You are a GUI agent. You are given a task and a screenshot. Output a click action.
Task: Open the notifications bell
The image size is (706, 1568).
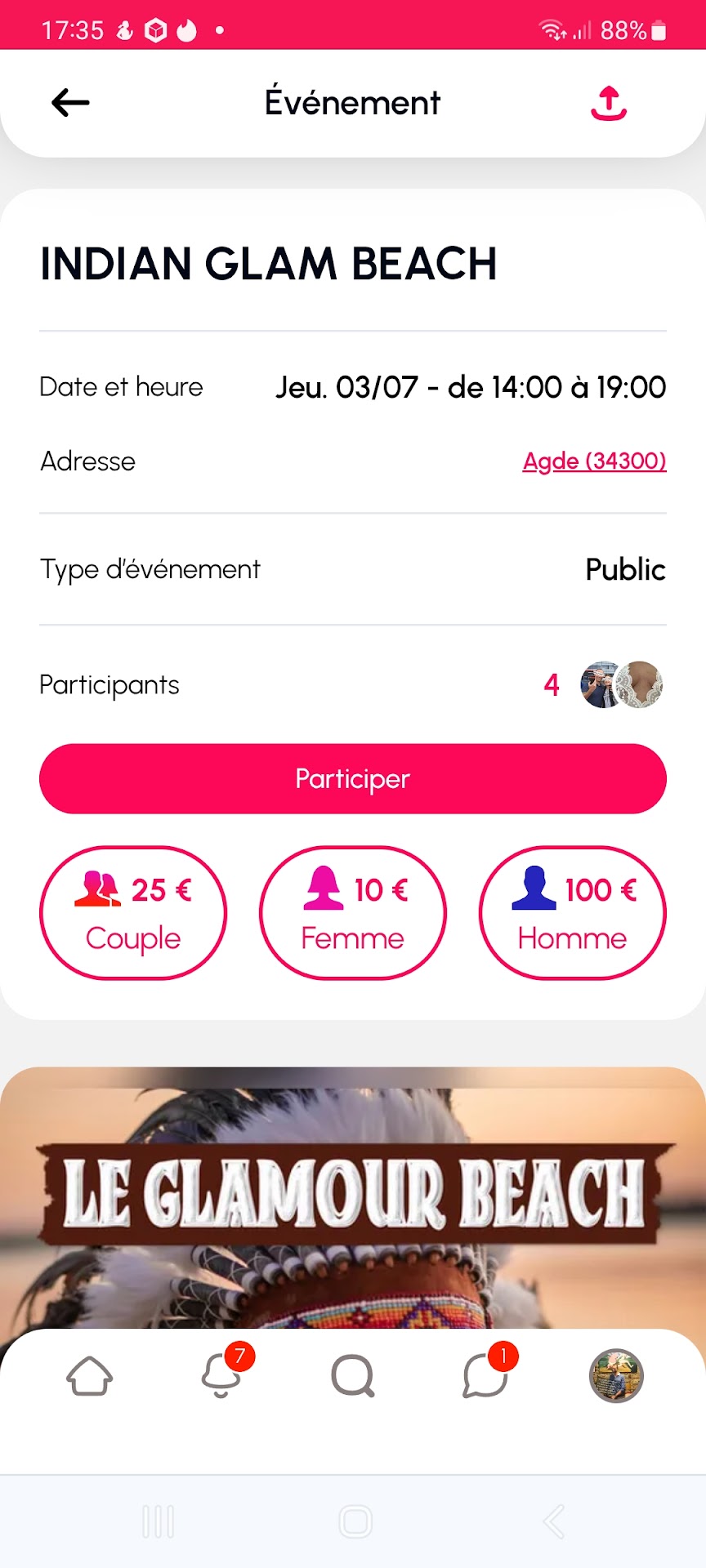pos(222,1376)
